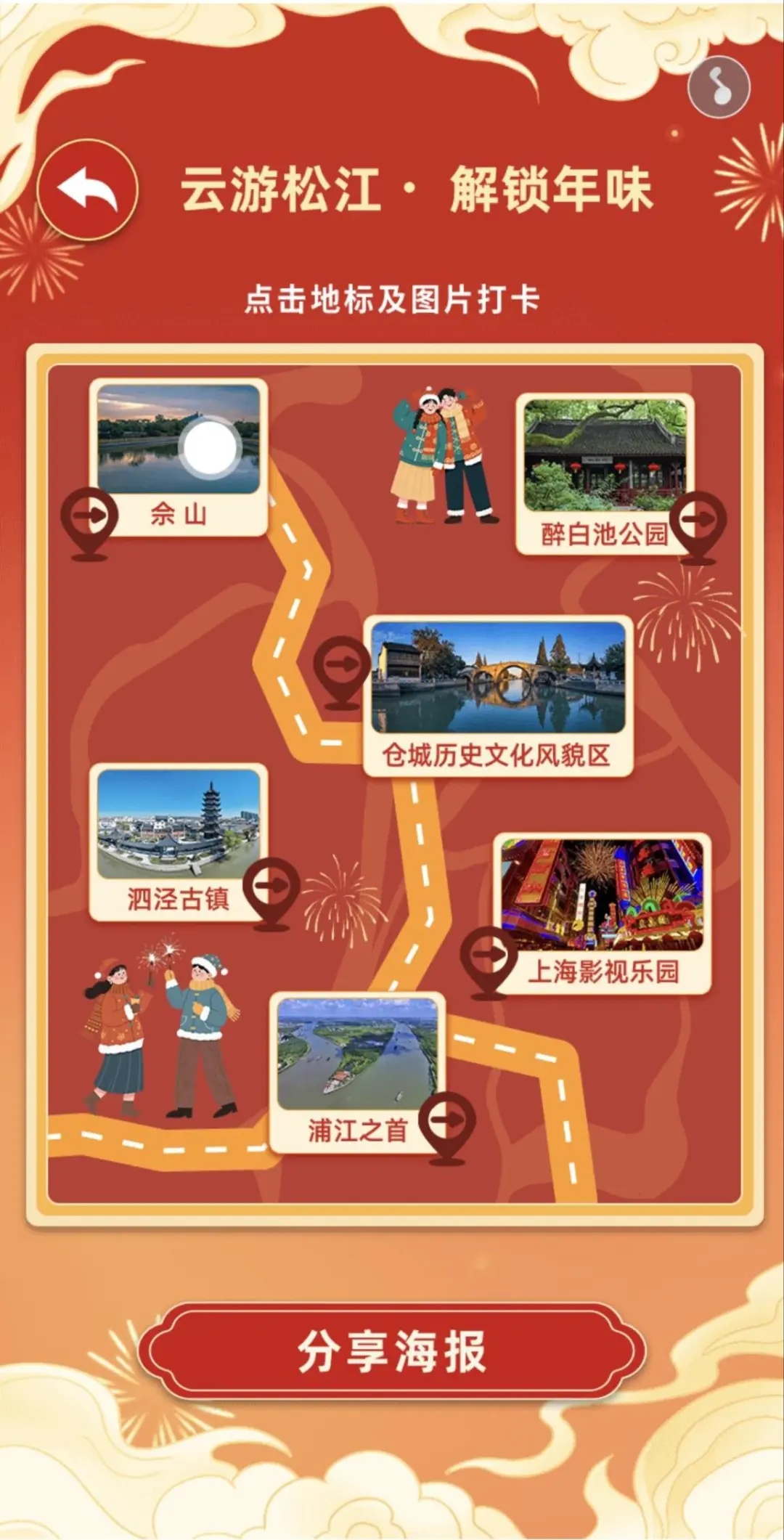Go back using the red arrow button

(88, 190)
